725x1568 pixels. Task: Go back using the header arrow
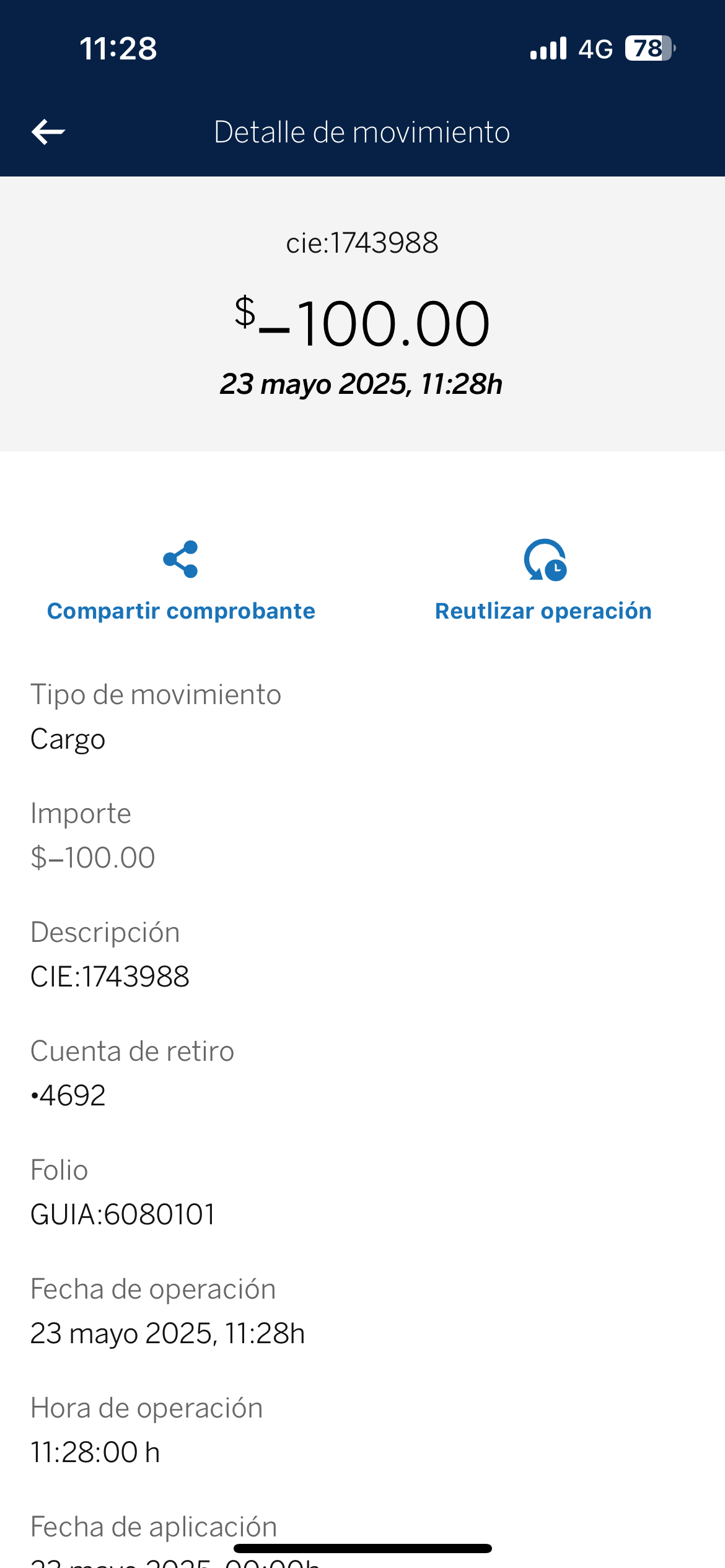click(x=48, y=132)
